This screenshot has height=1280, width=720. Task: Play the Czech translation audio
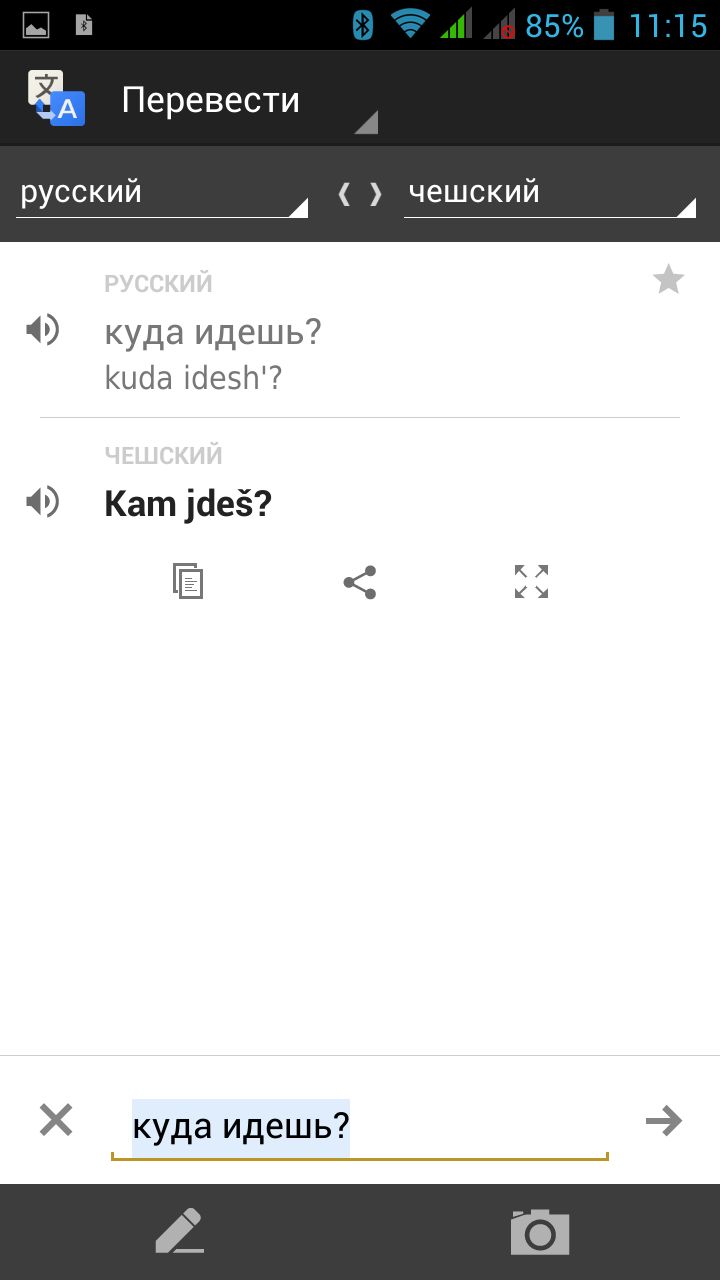click(x=43, y=502)
